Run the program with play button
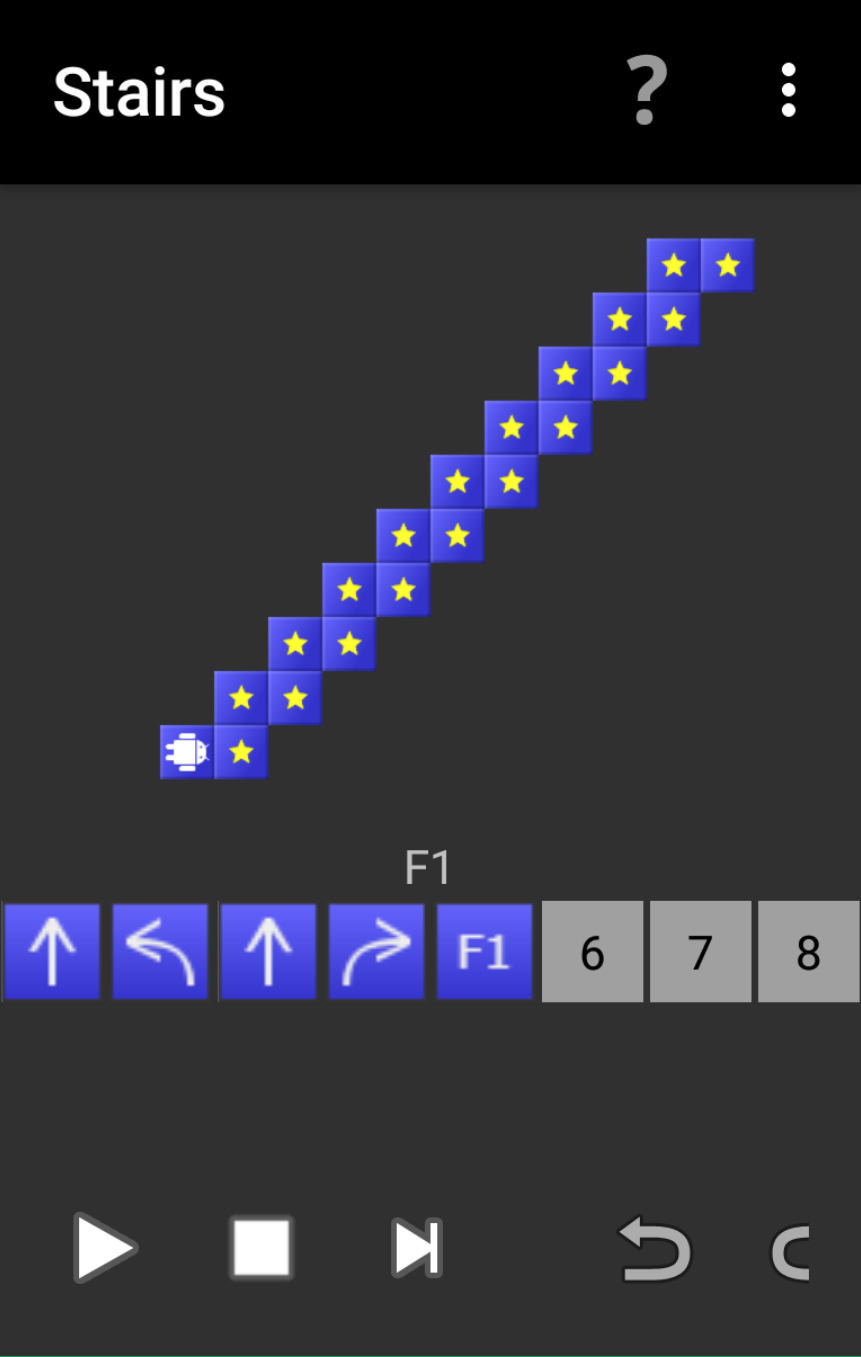861x1357 pixels. (x=105, y=1247)
